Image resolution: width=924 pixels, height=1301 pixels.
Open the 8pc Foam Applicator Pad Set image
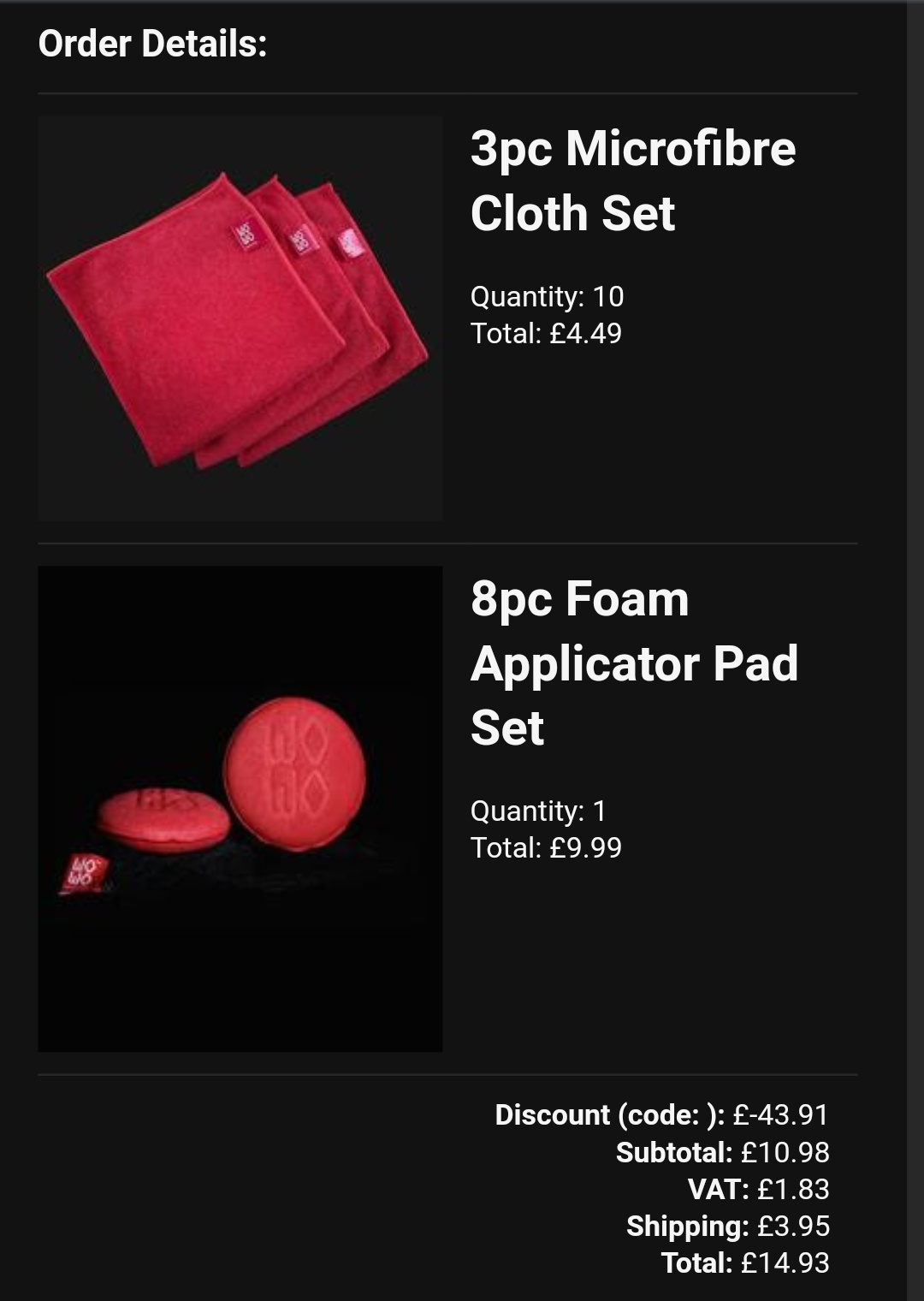(x=240, y=808)
